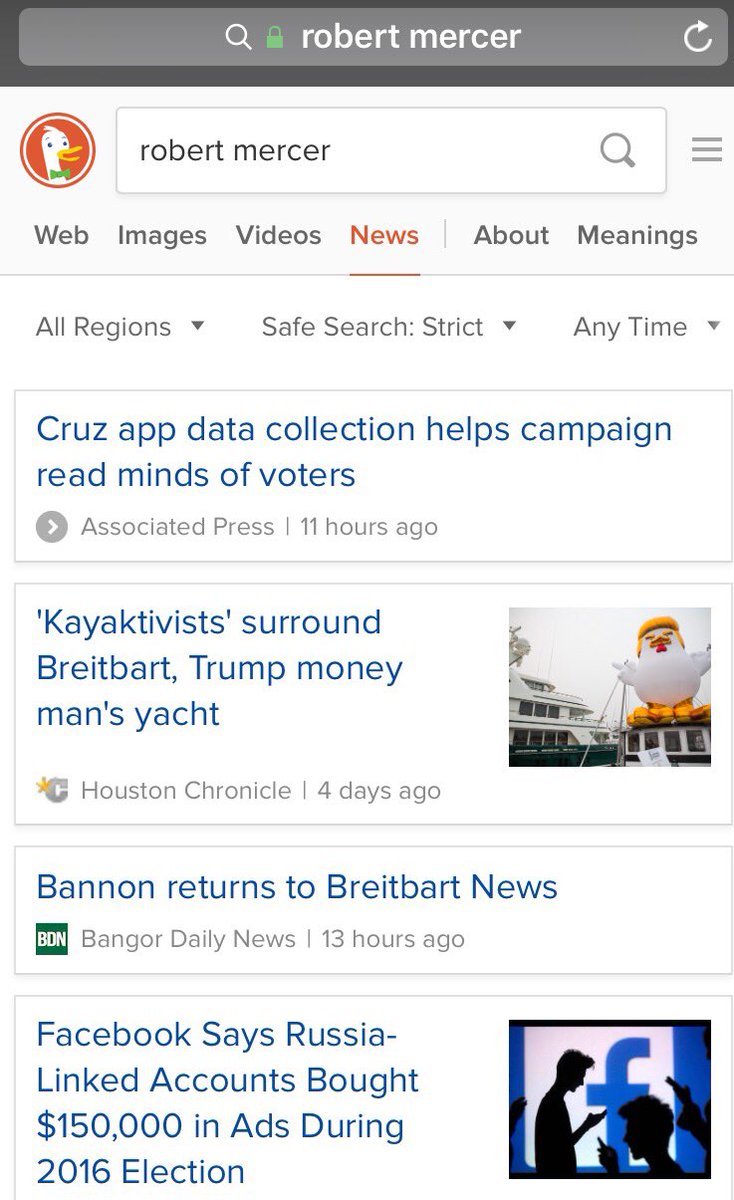This screenshot has width=734, height=1200.
Task: Reload the page from the address bar
Action: (x=696, y=38)
